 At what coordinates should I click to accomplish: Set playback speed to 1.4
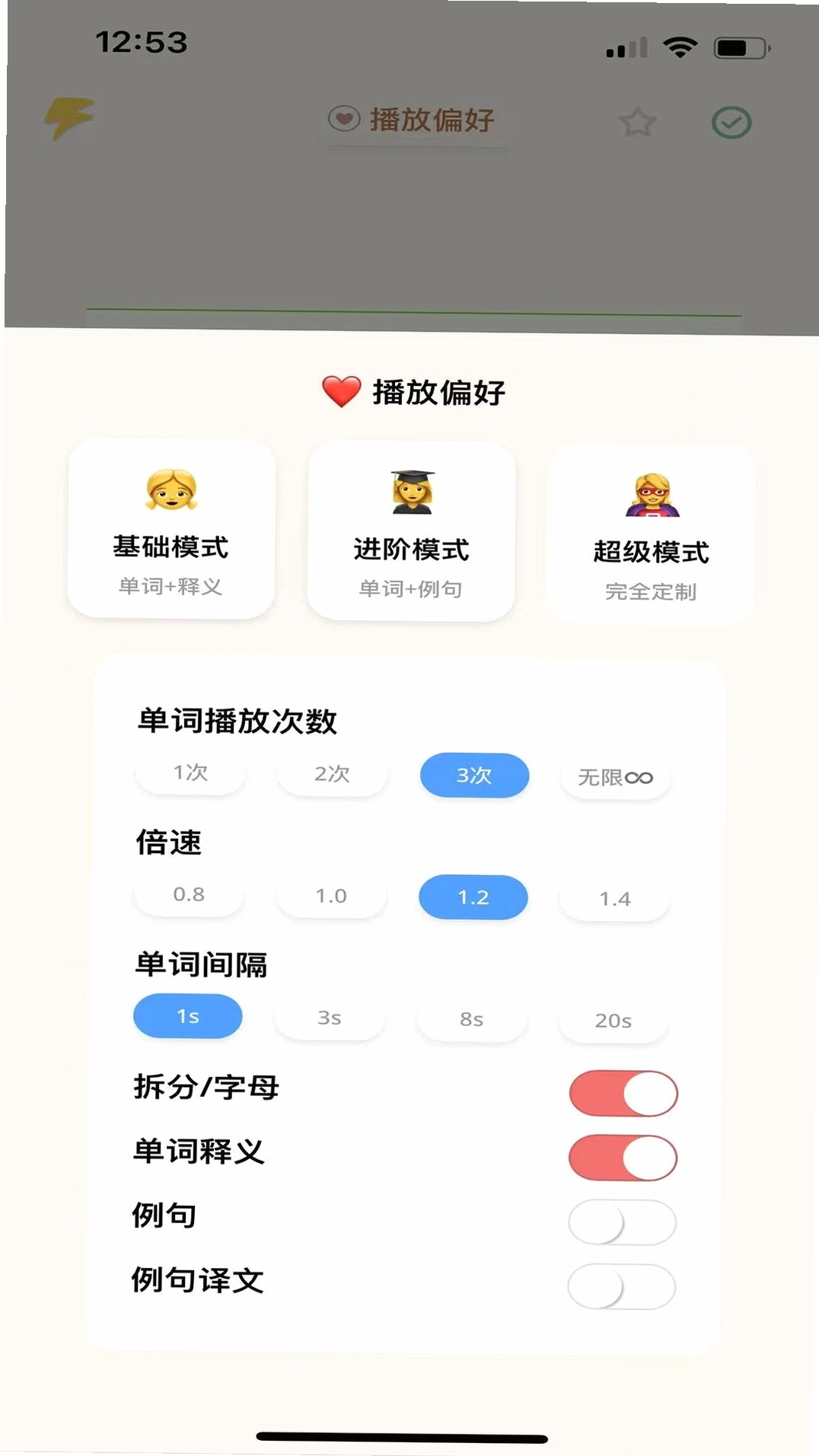tap(614, 899)
